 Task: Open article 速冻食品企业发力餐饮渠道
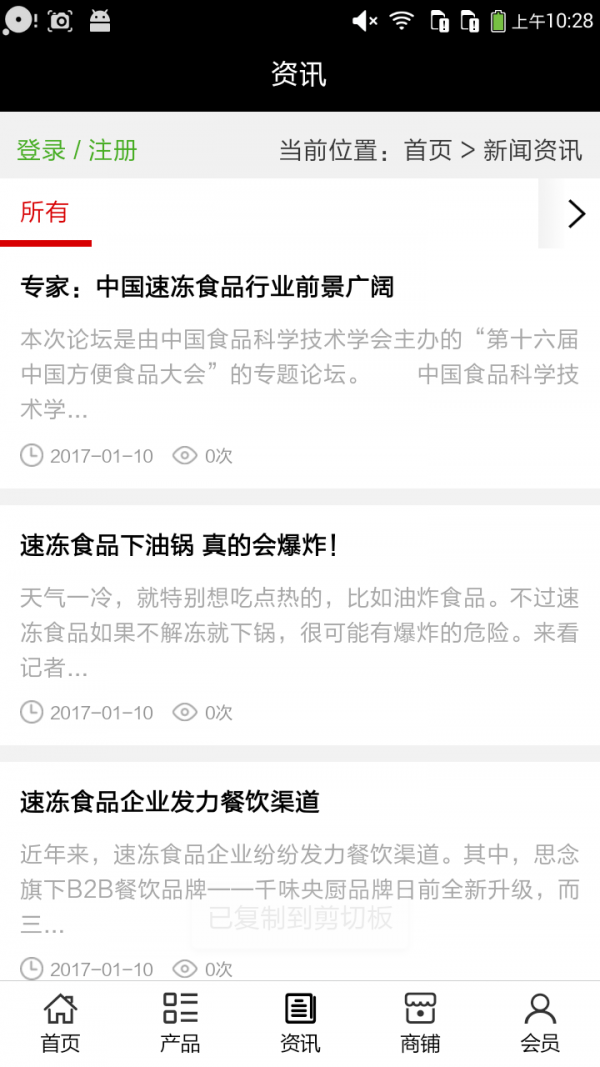tap(170, 802)
